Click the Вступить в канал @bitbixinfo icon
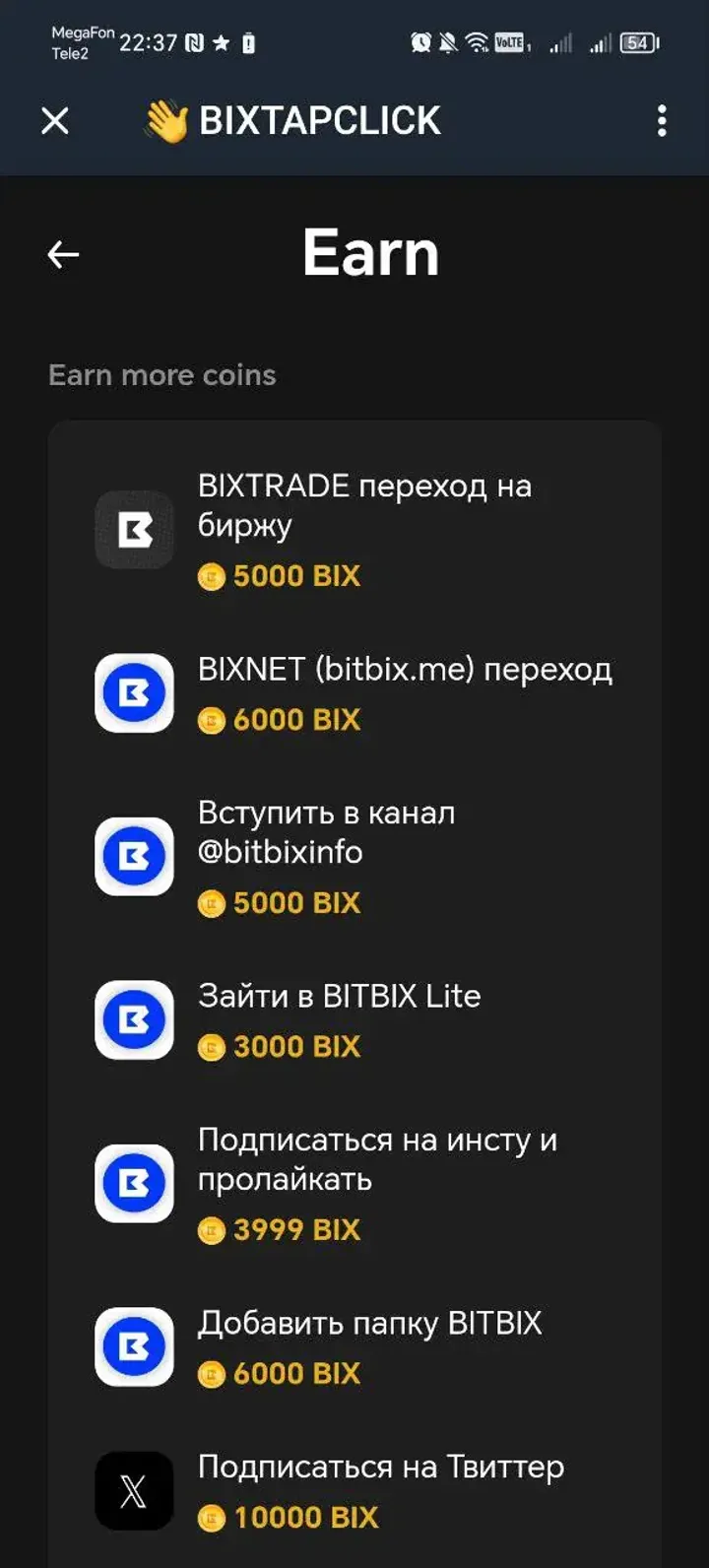709x1568 pixels. point(134,856)
